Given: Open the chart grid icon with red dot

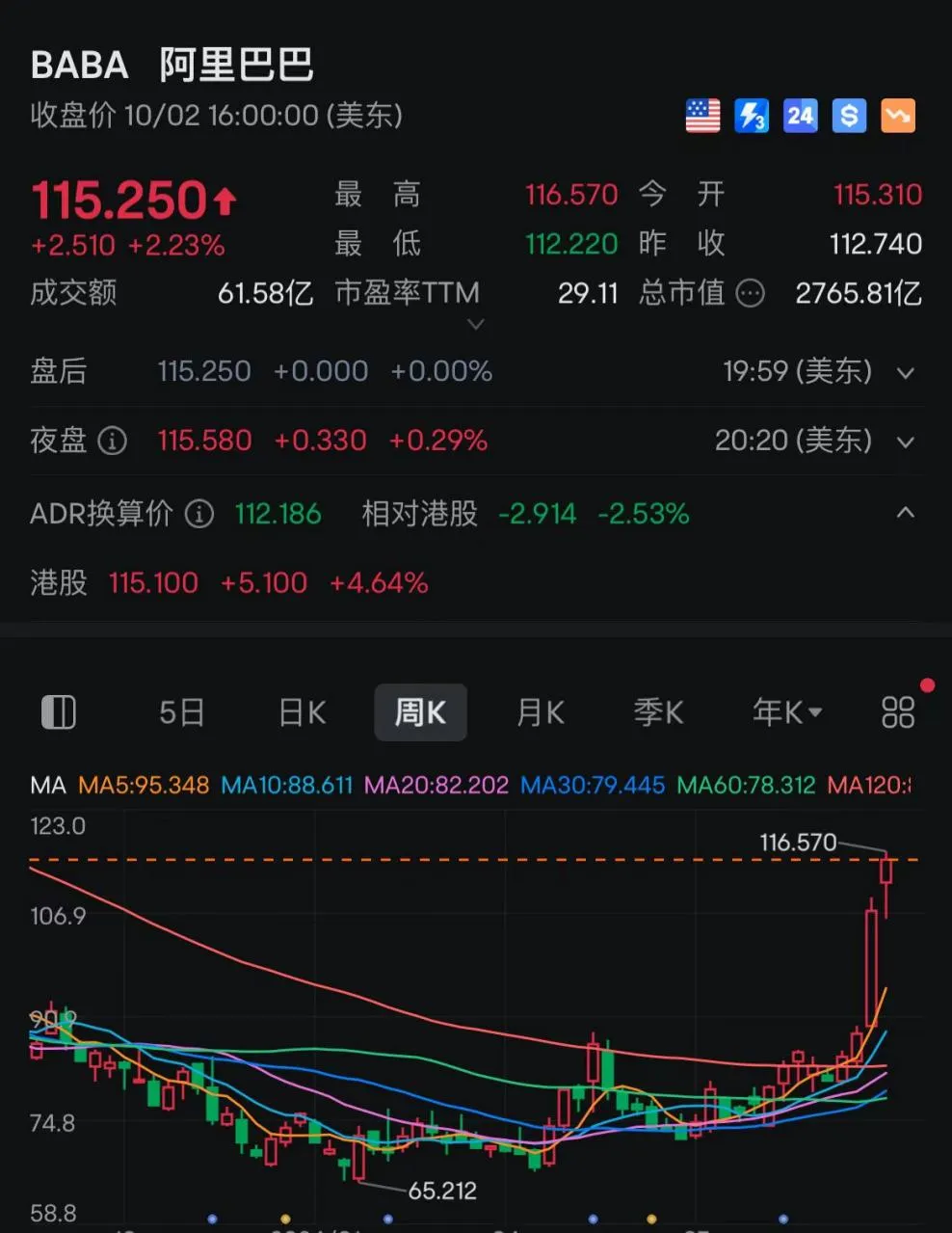Looking at the screenshot, I should tap(898, 712).
